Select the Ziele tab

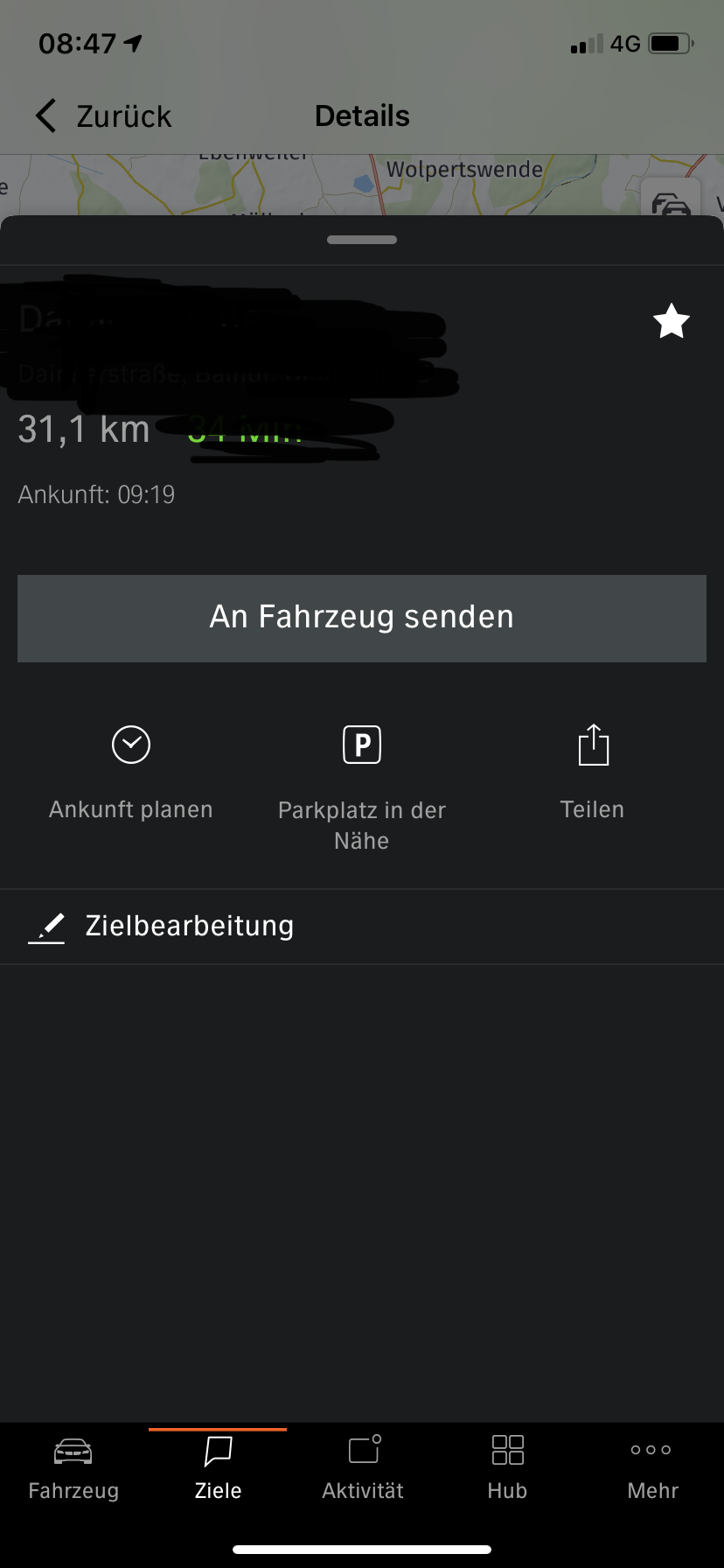click(x=218, y=1468)
